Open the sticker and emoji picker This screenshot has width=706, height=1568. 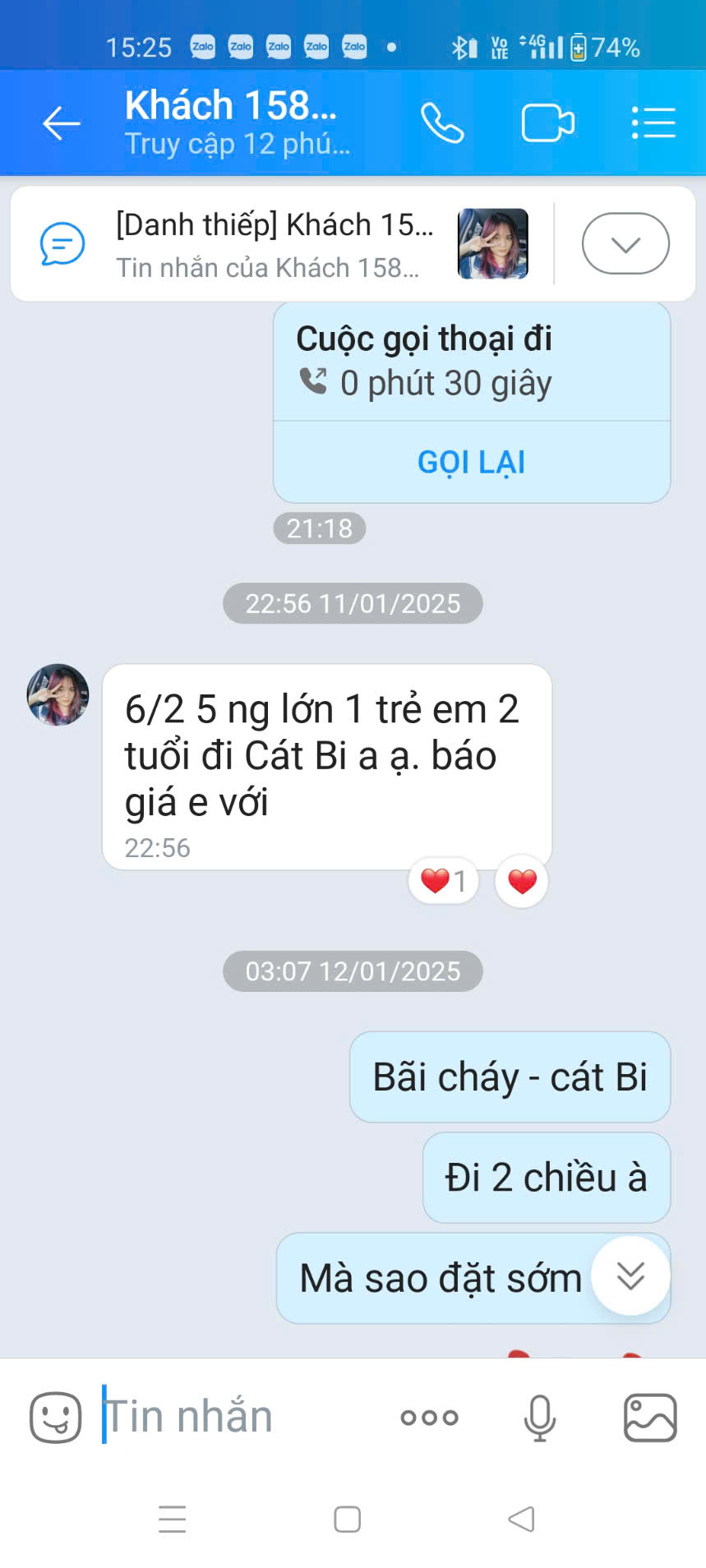click(x=56, y=1417)
